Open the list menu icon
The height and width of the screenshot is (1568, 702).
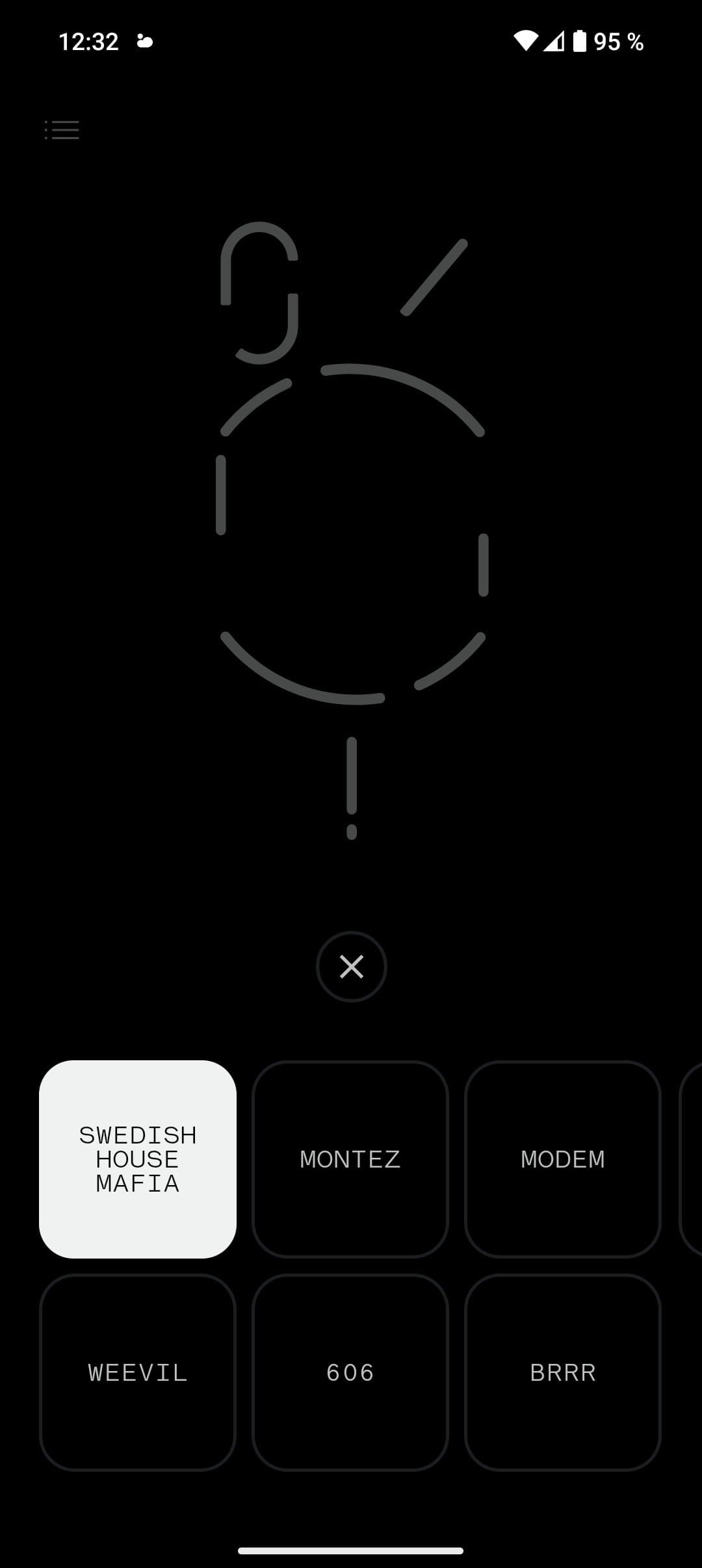[62, 130]
